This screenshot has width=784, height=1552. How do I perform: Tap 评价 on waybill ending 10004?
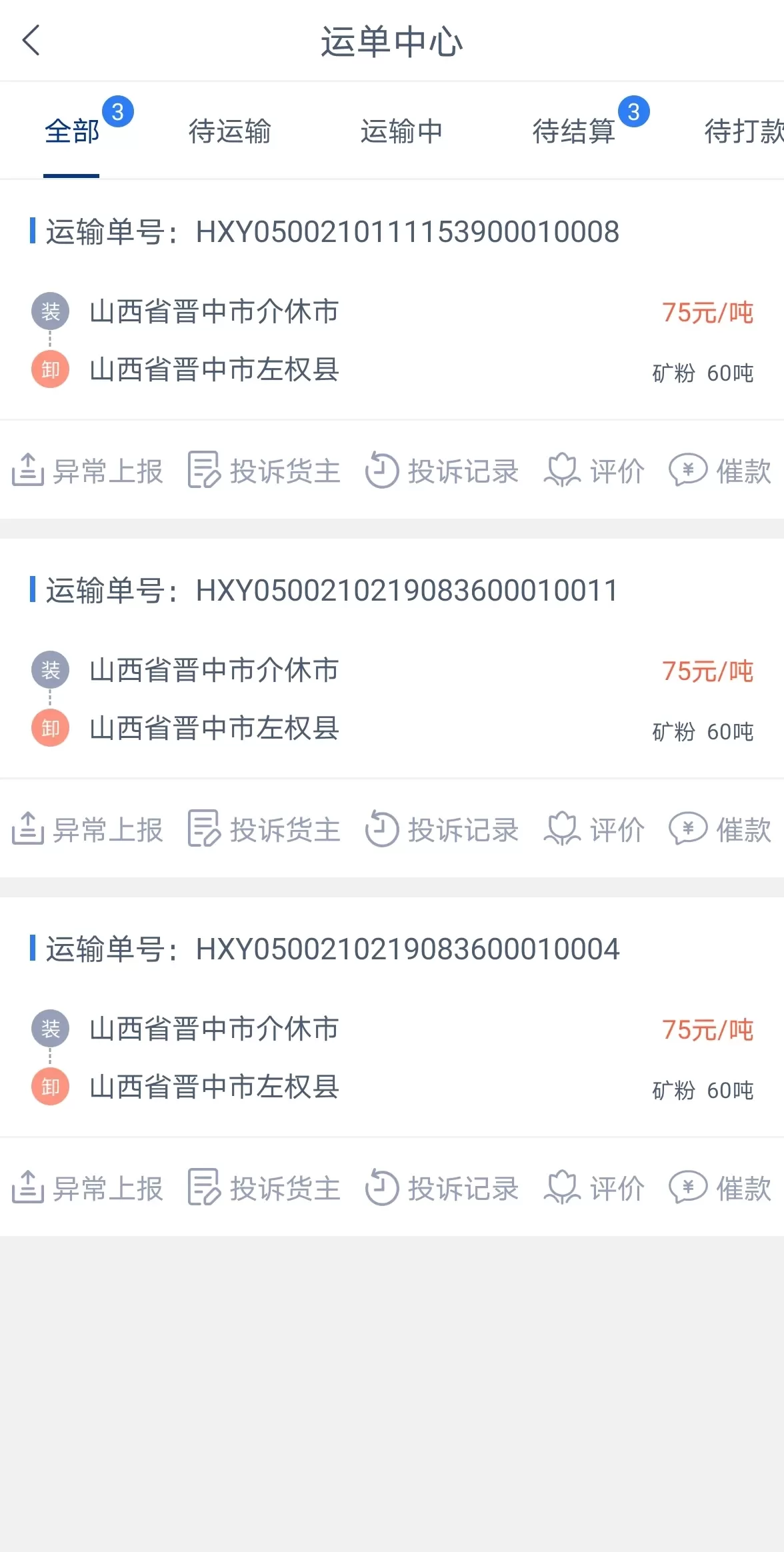pos(594,1189)
